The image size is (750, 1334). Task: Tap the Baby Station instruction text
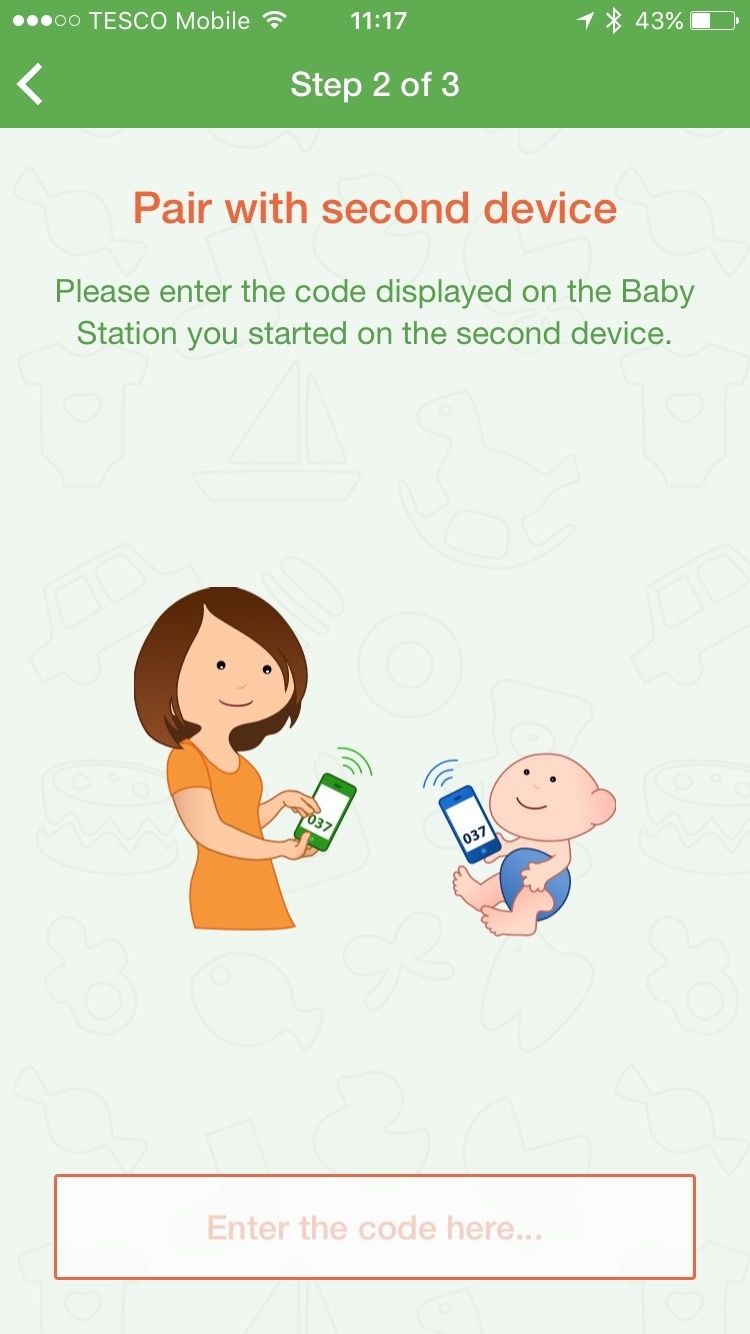coord(375,312)
